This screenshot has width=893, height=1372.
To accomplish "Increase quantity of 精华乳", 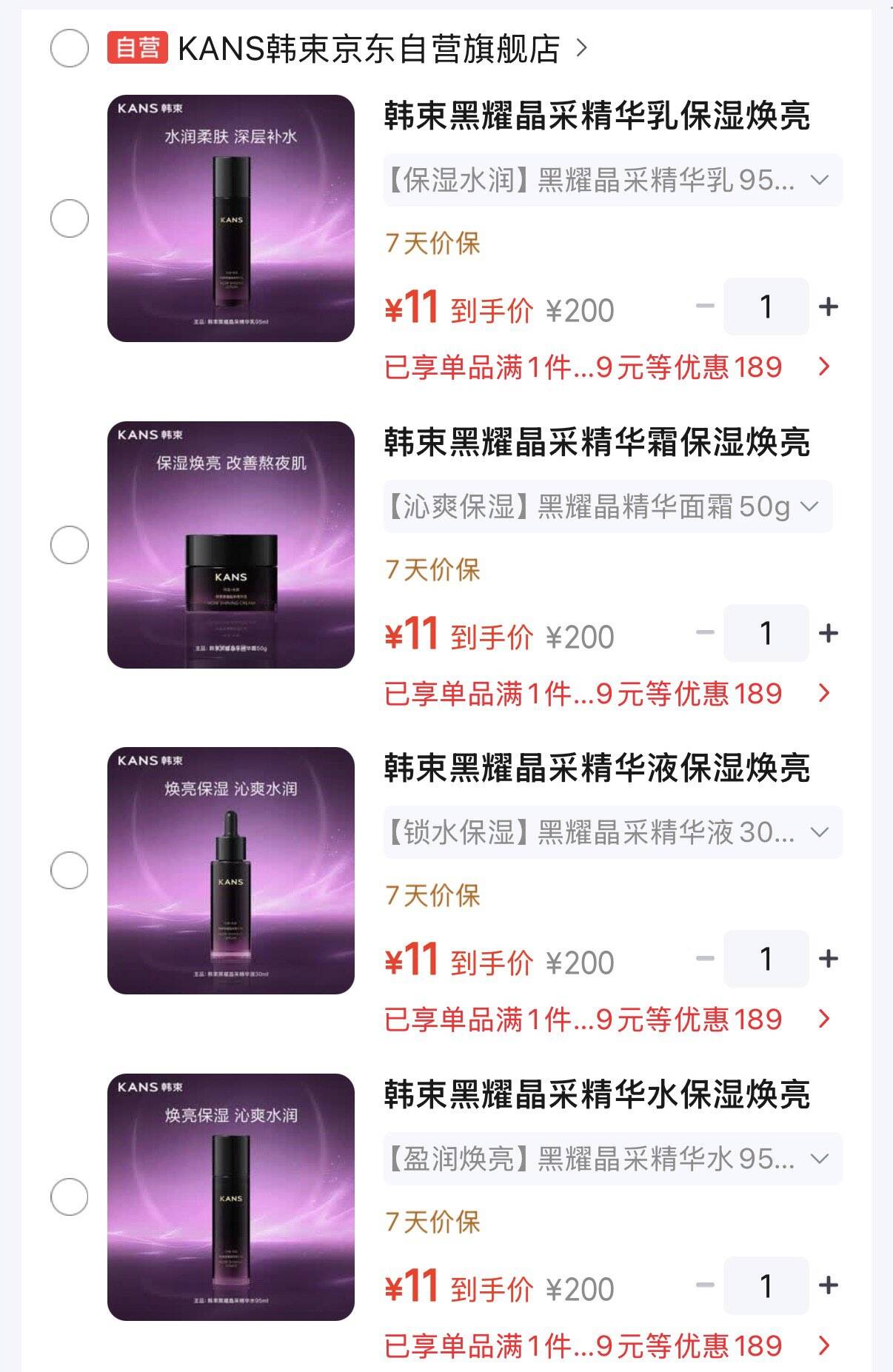I will click(829, 307).
